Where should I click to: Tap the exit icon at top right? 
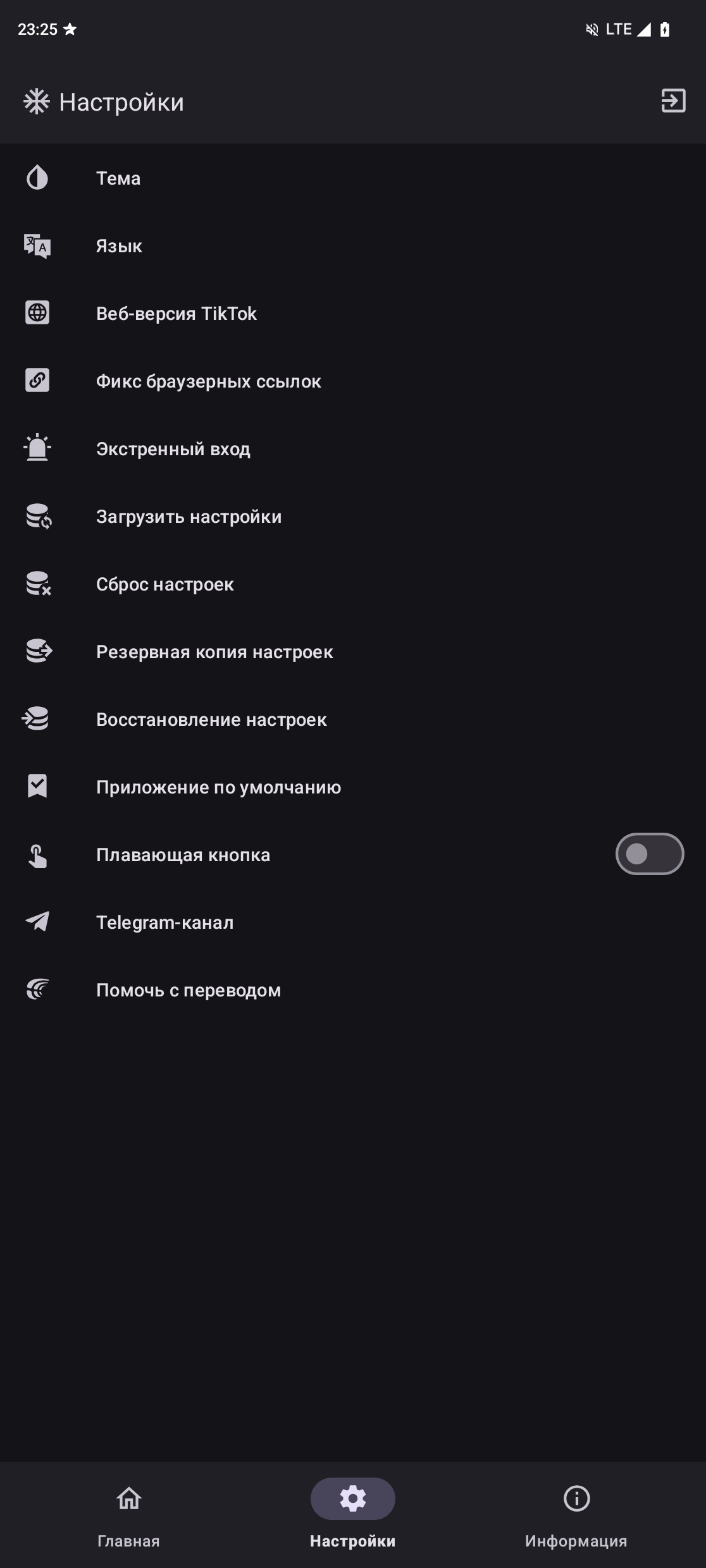point(672,101)
